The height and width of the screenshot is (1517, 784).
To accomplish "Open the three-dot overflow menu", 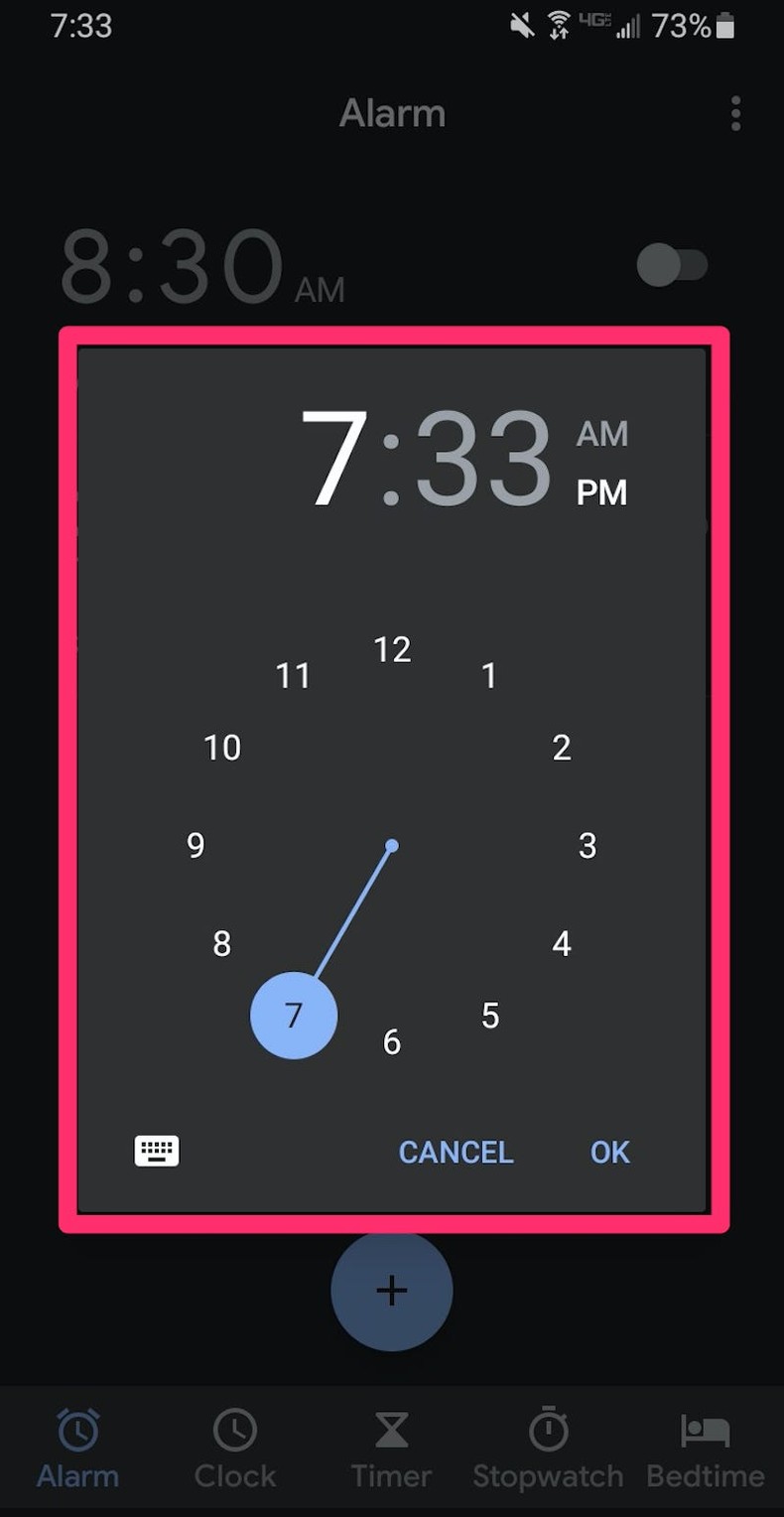I will [735, 114].
